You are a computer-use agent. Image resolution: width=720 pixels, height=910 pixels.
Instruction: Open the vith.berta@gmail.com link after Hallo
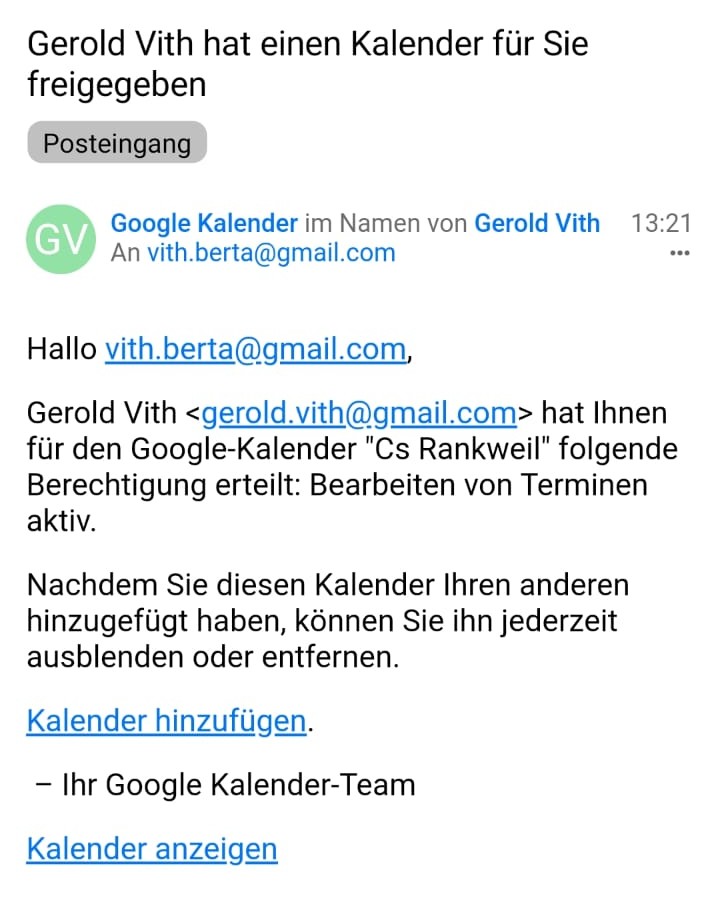[x=256, y=349]
